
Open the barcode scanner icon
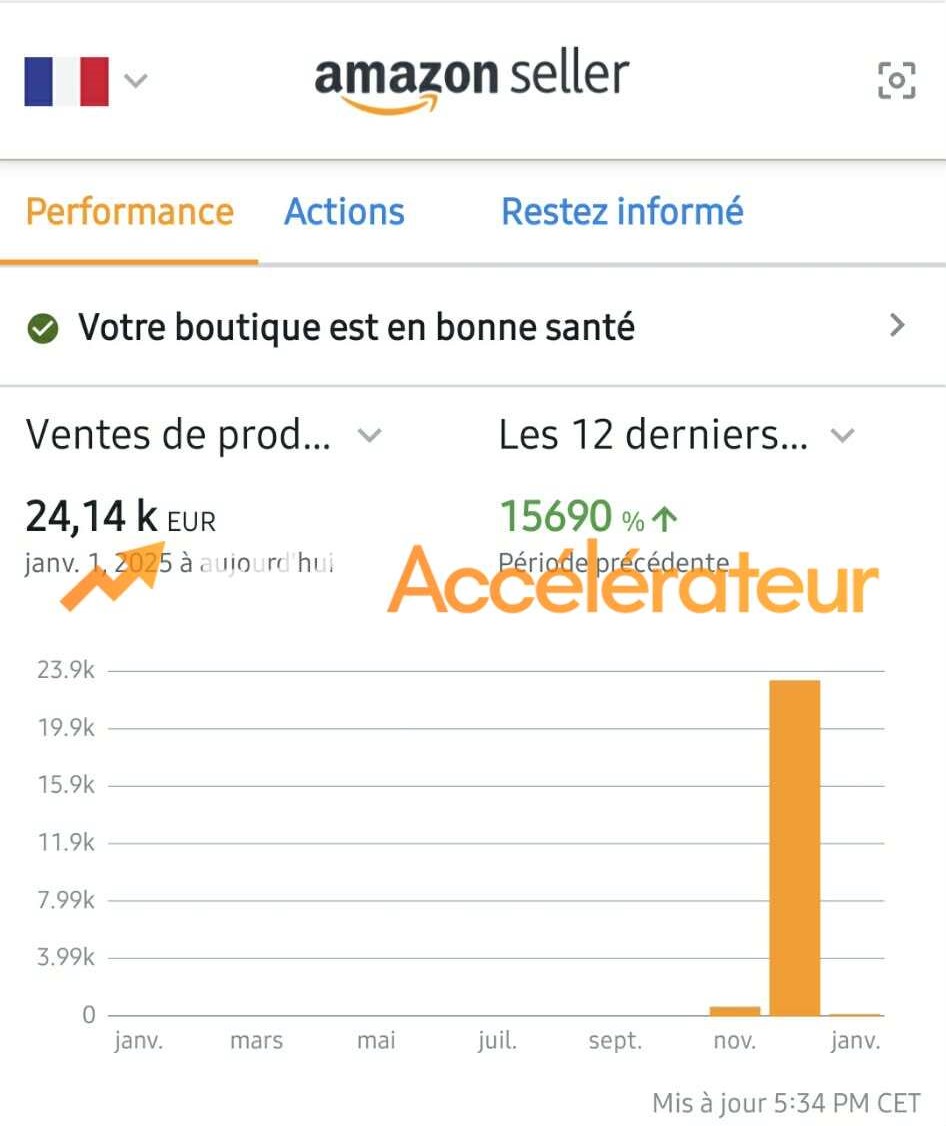coord(896,80)
